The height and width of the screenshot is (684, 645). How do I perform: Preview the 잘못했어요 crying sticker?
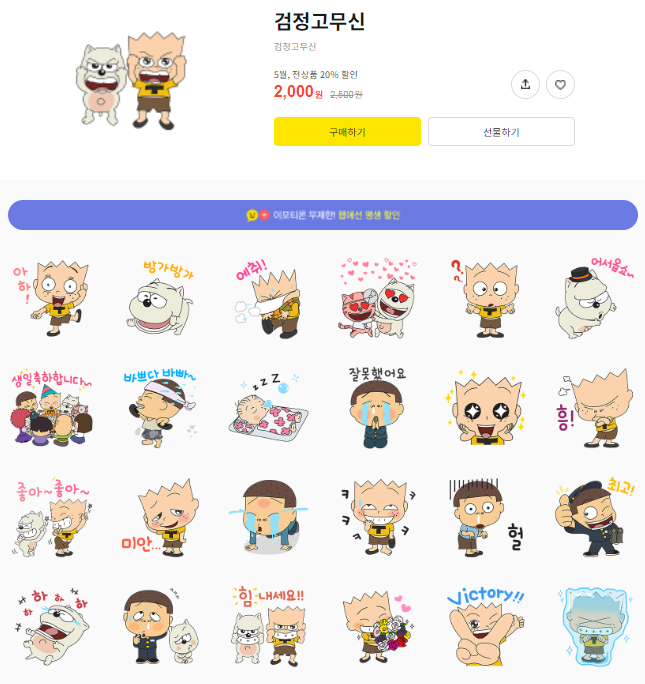(x=376, y=405)
